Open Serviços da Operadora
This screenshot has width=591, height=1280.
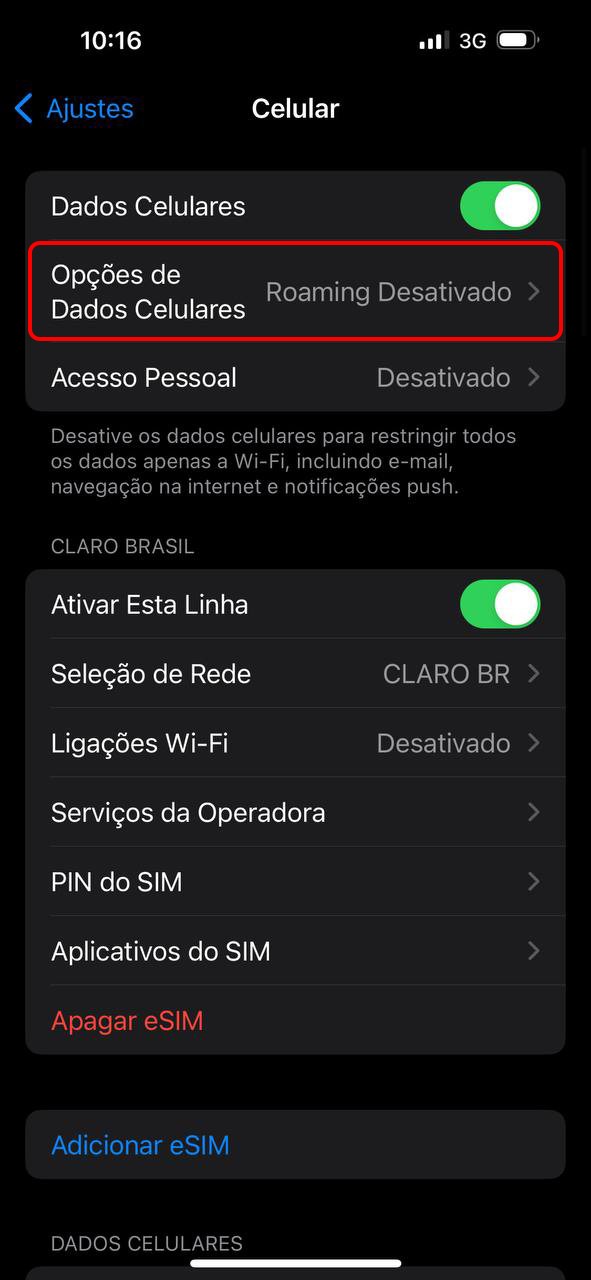pyautogui.click(x=295, y=812)
